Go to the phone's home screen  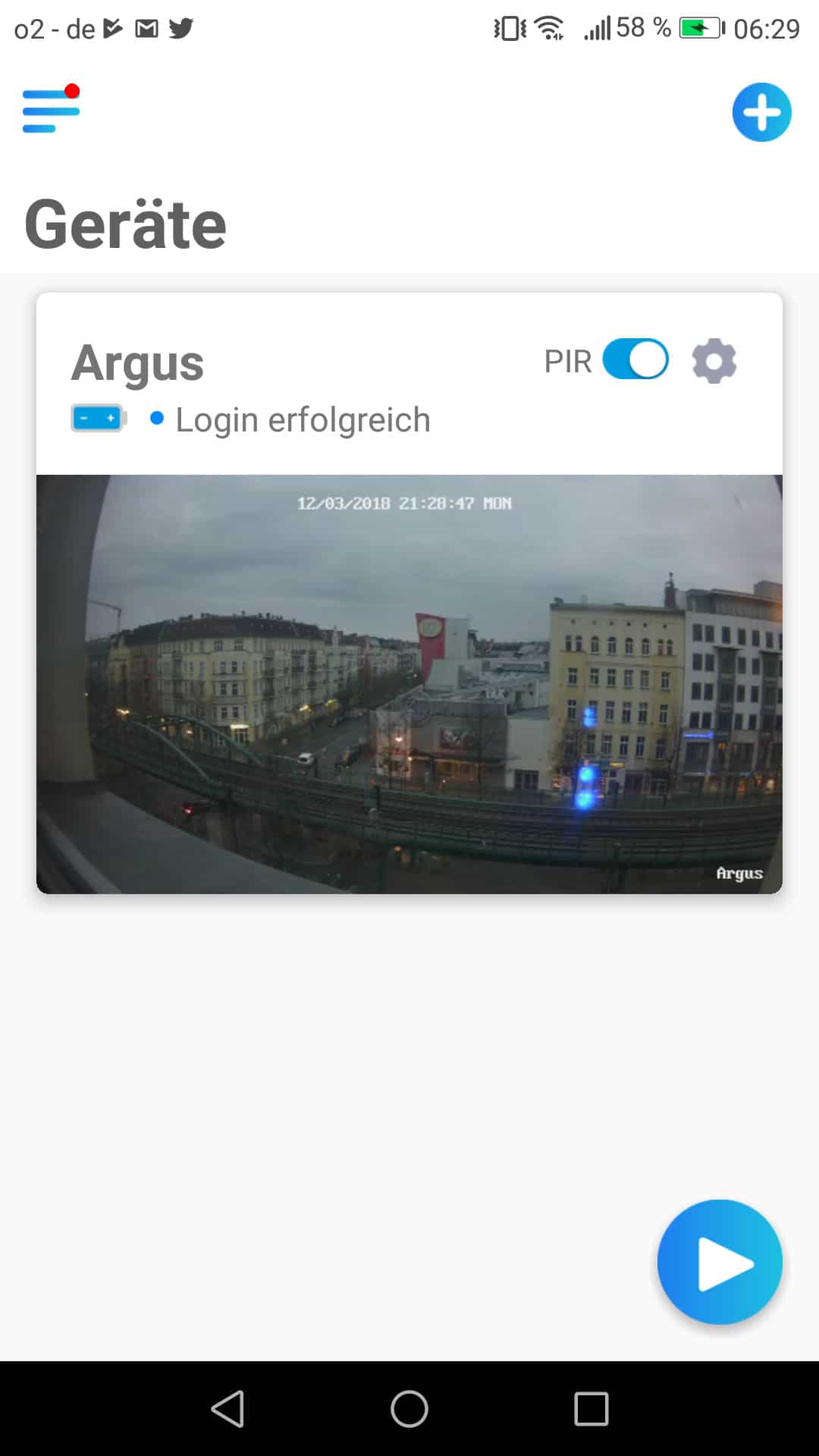409,1409
